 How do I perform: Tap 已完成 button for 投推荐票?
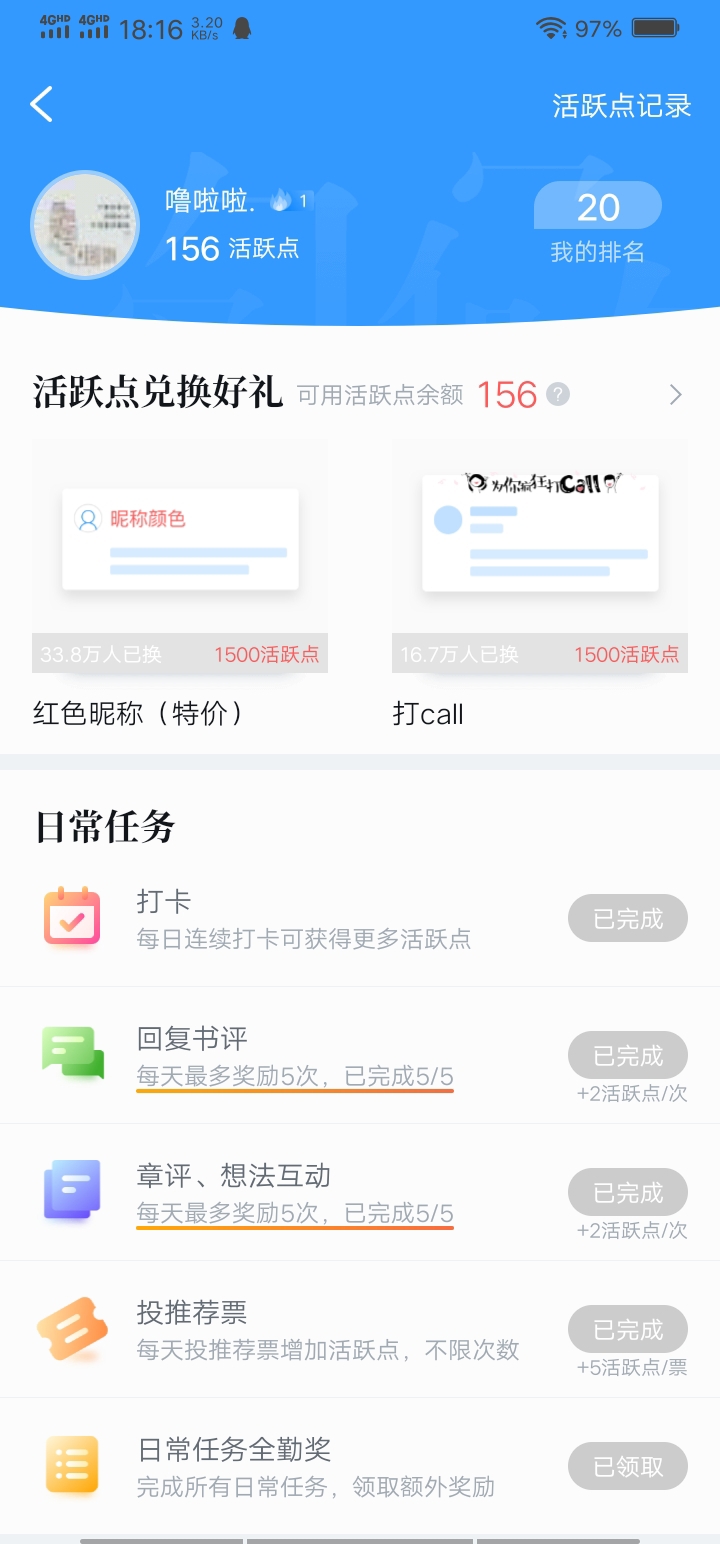(627, 1330)
